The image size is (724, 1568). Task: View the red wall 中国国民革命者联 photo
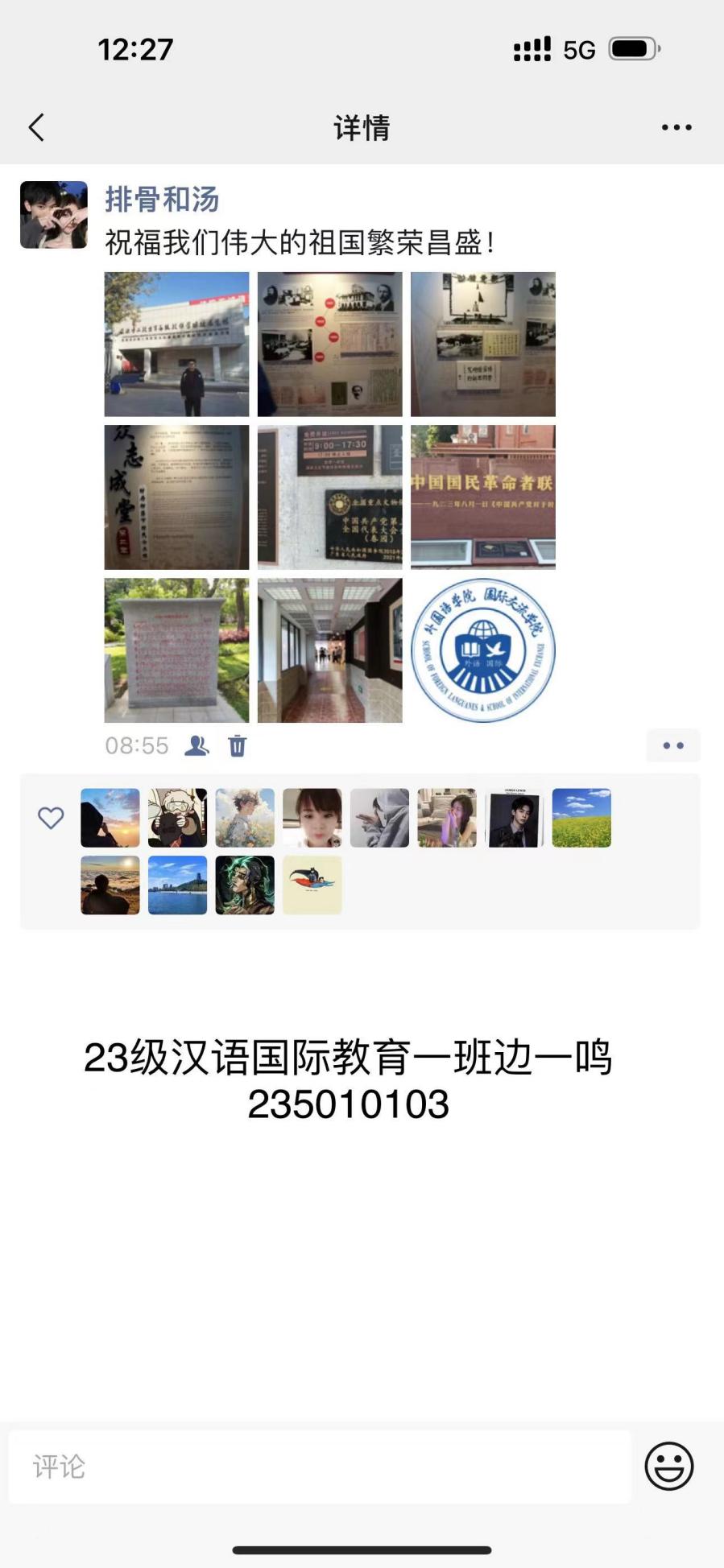(483, 497)
